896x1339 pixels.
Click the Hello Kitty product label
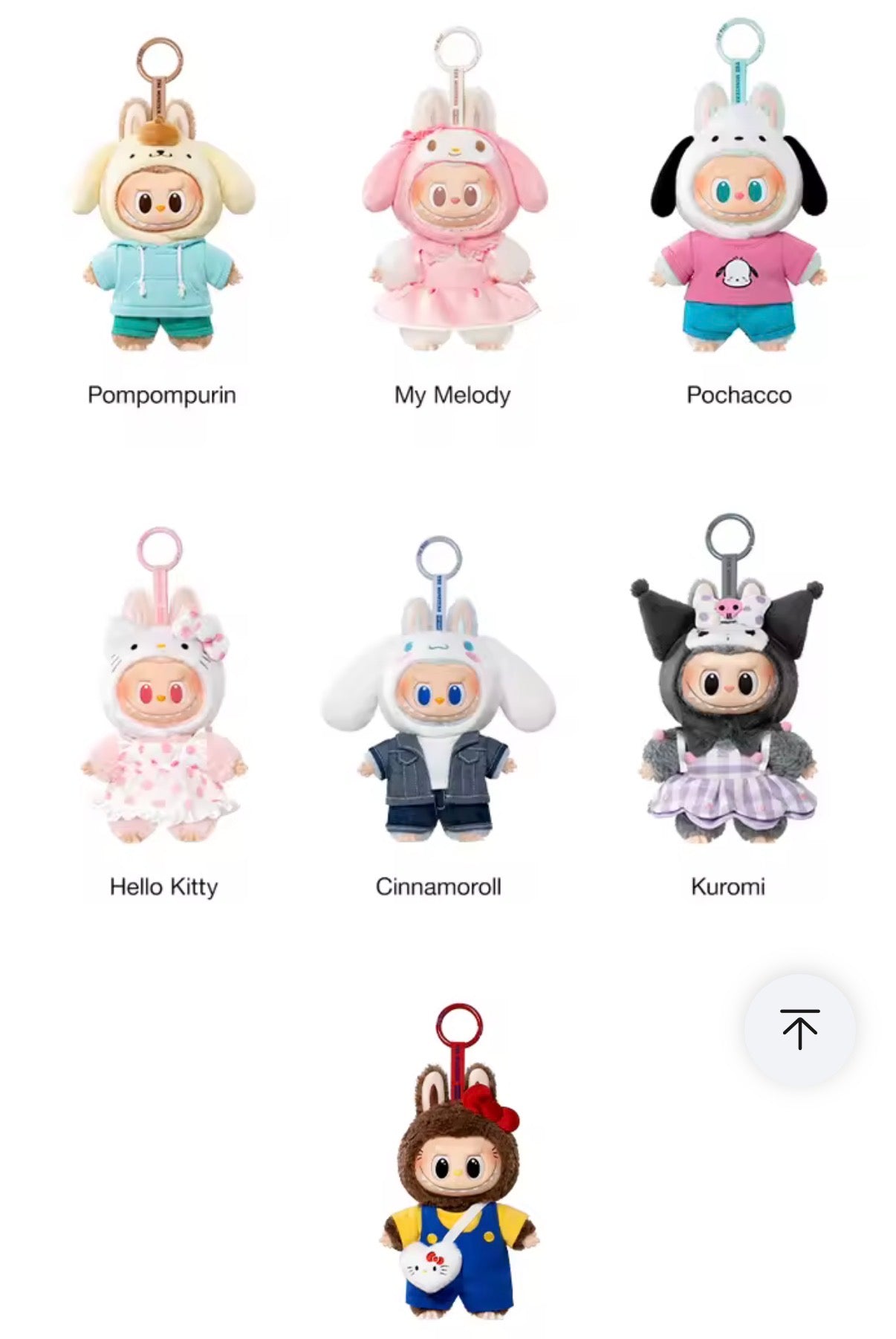tap(165, 886)
